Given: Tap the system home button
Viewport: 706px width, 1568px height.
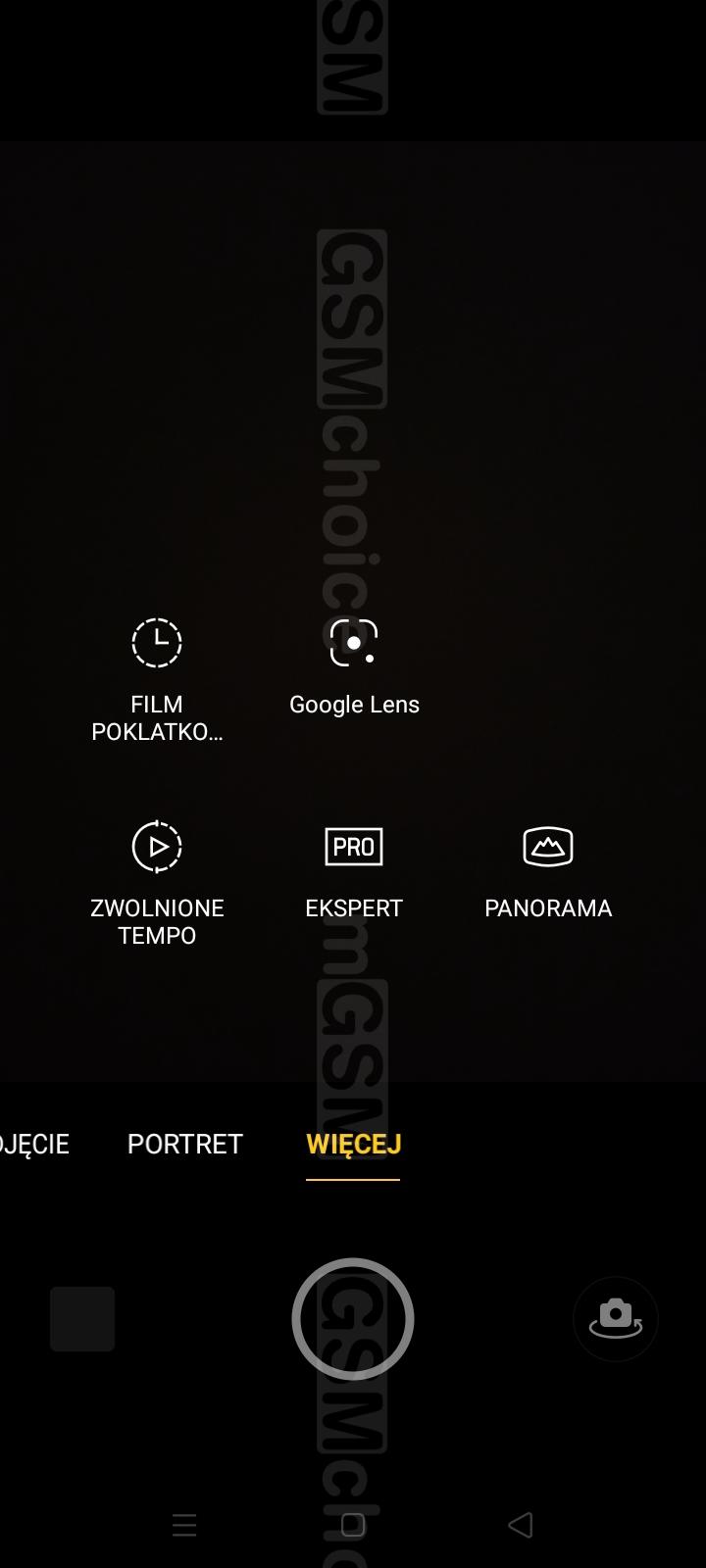Looking at the screenshot, I should pos(353,1525).
